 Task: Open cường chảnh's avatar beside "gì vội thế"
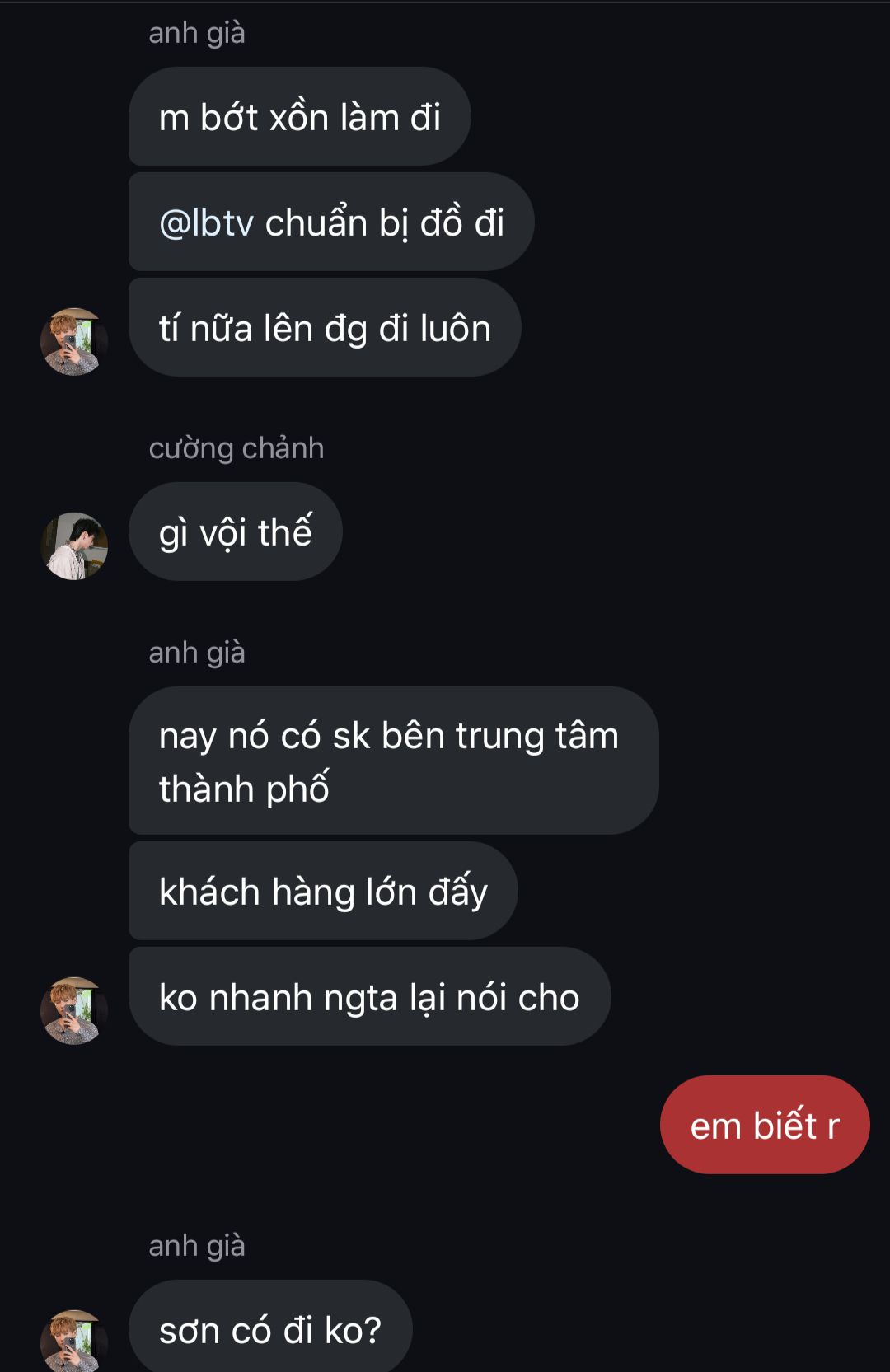click(74, 546)
